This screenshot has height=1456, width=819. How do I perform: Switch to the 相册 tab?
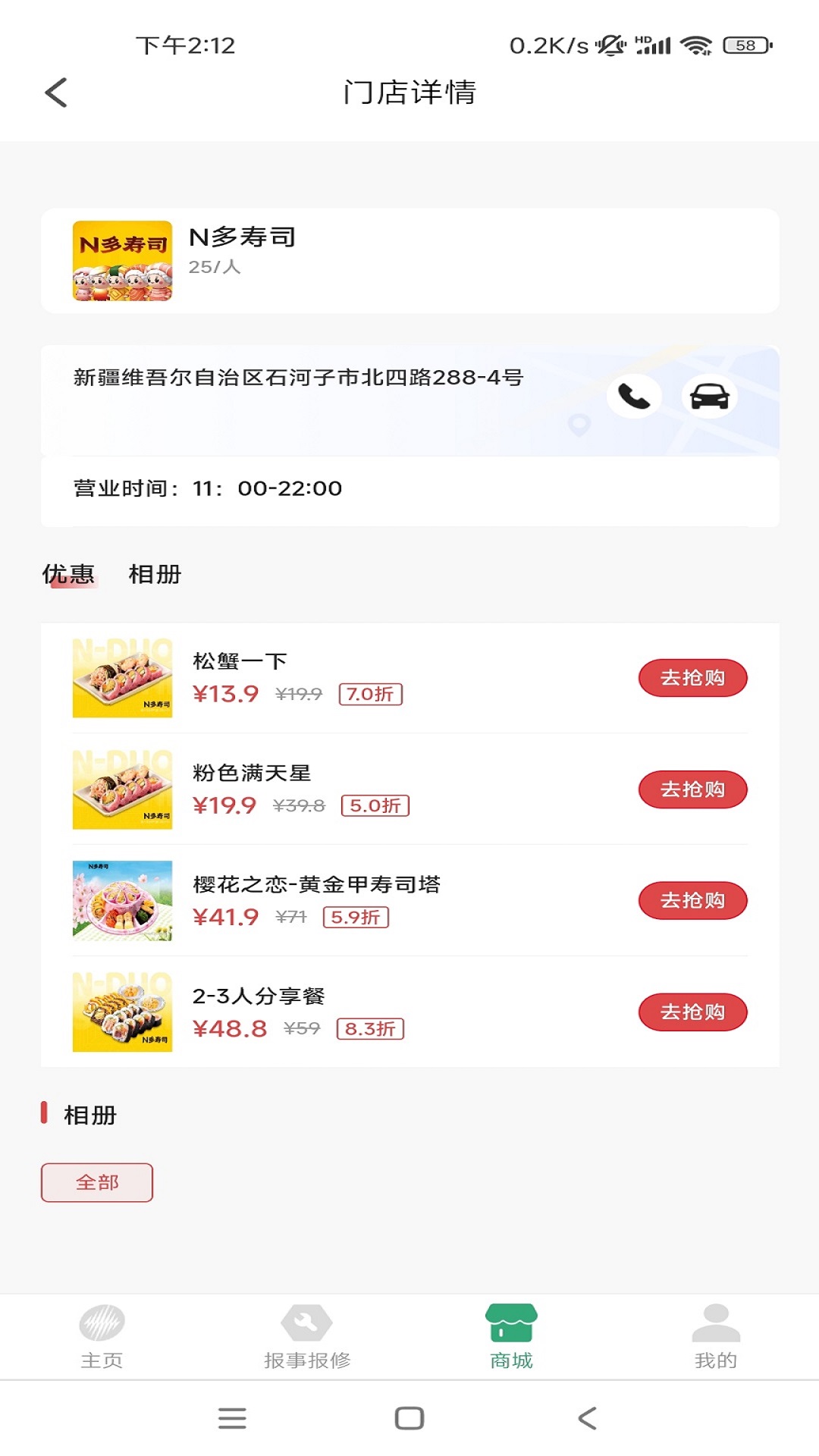(x=155, y=574)
